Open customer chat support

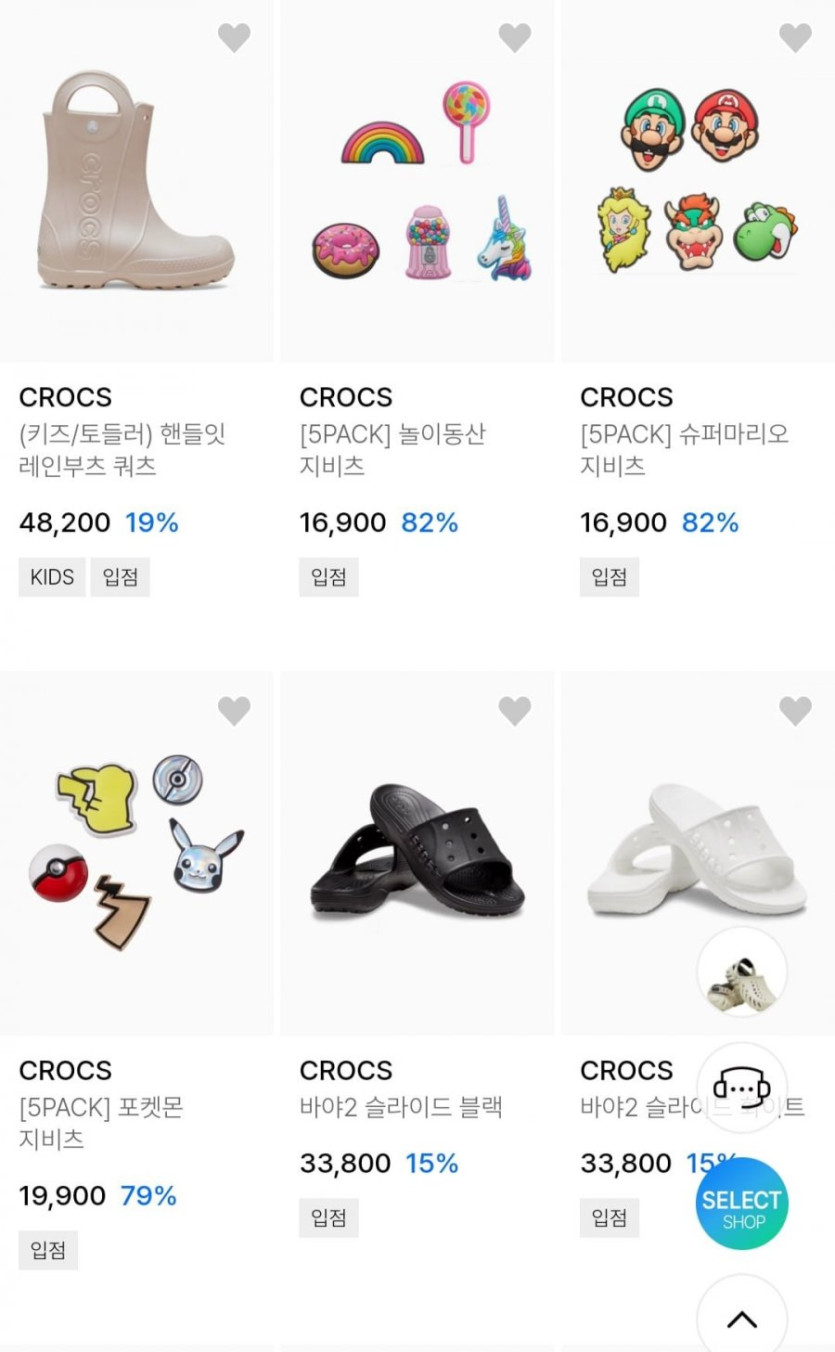pyautogui.click(x=741, y=1087)
